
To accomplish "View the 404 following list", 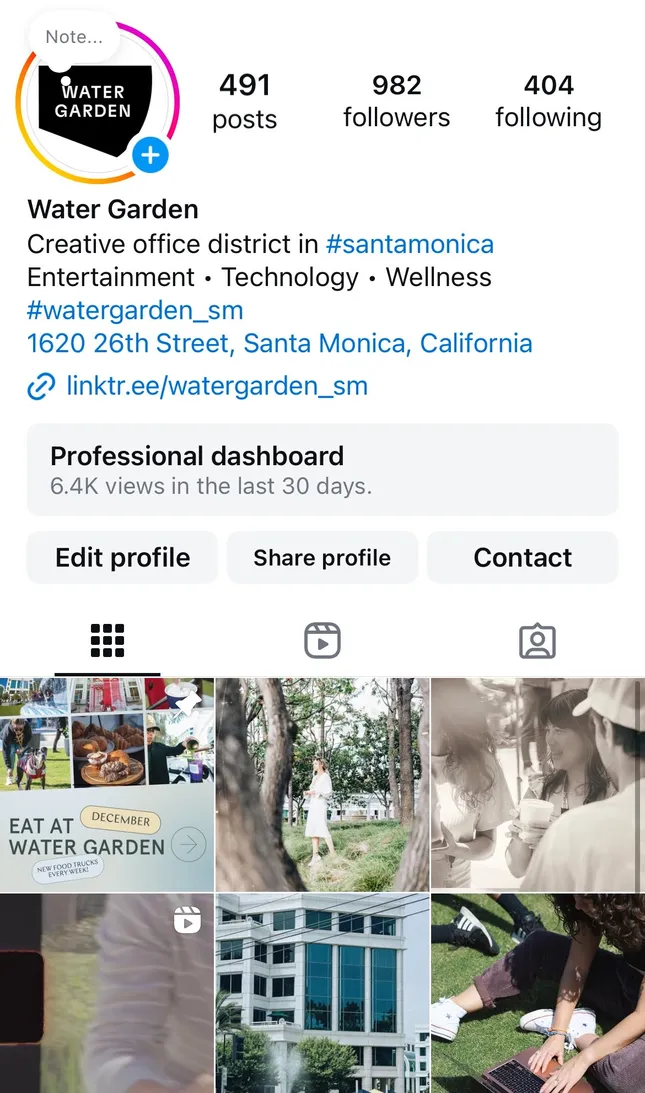I will tap(548, 101).
